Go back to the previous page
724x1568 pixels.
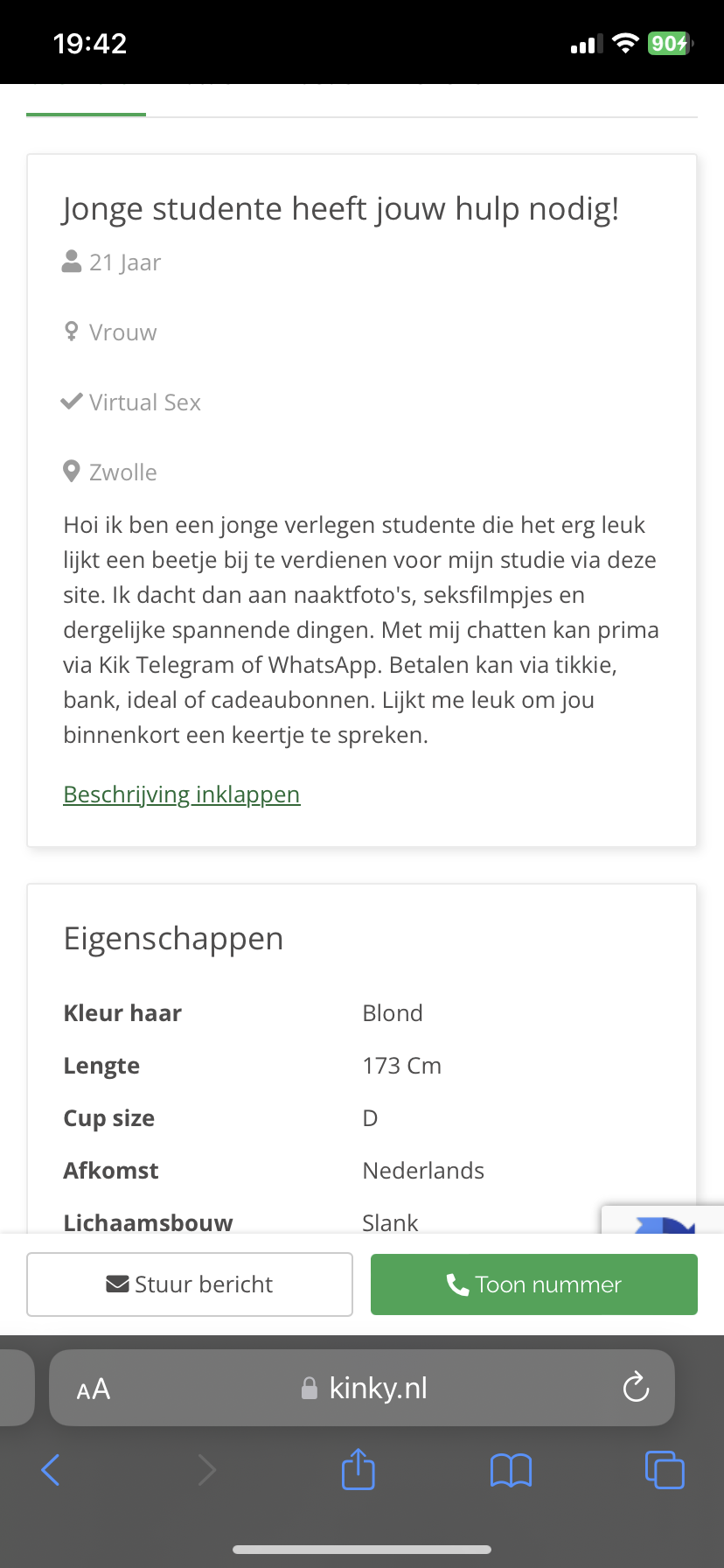pyautogui.click(x=51, y=1470)
